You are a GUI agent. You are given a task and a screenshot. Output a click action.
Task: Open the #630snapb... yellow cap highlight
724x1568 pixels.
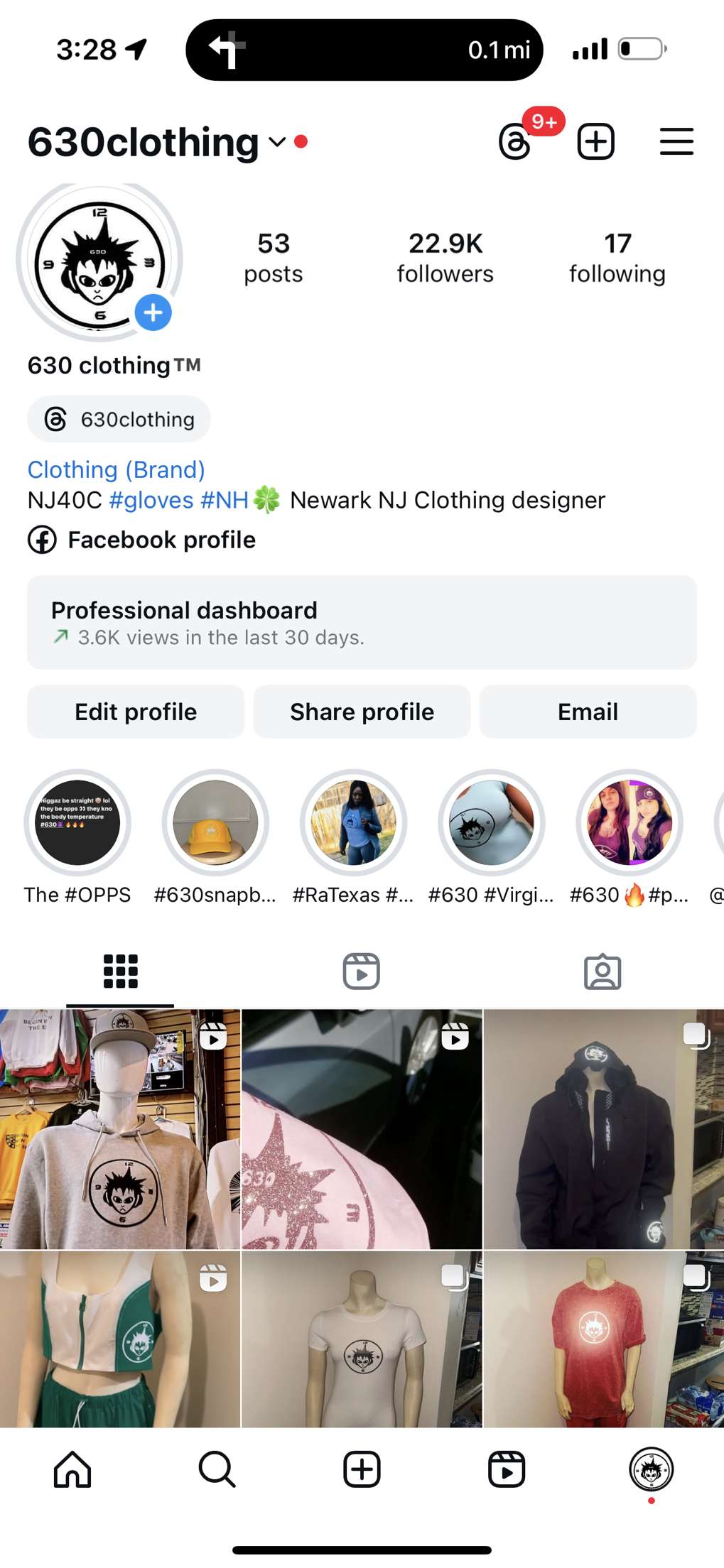pos(215,822)
